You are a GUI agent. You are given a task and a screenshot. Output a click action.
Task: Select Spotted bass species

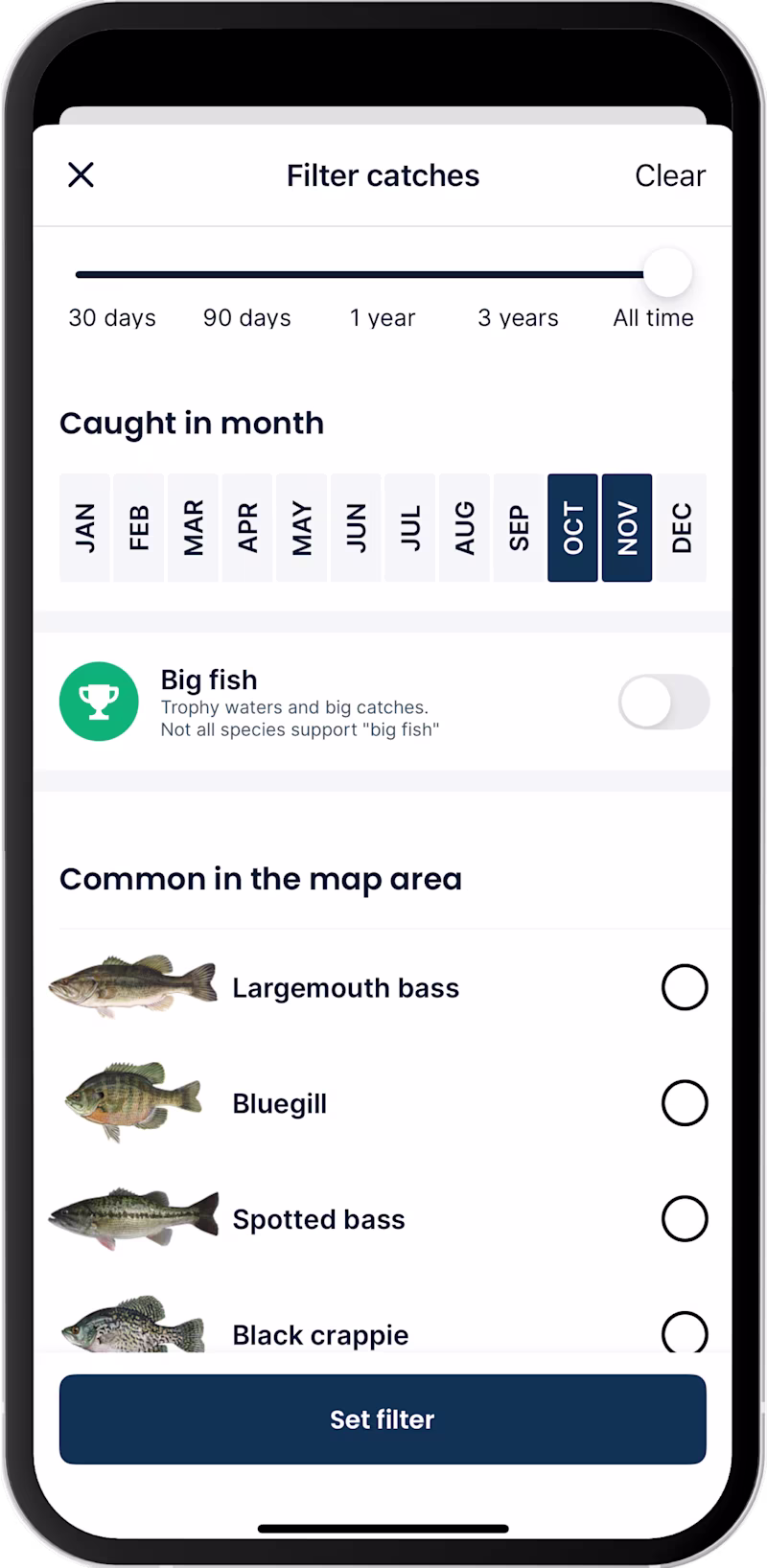(x=685, y=1219)
